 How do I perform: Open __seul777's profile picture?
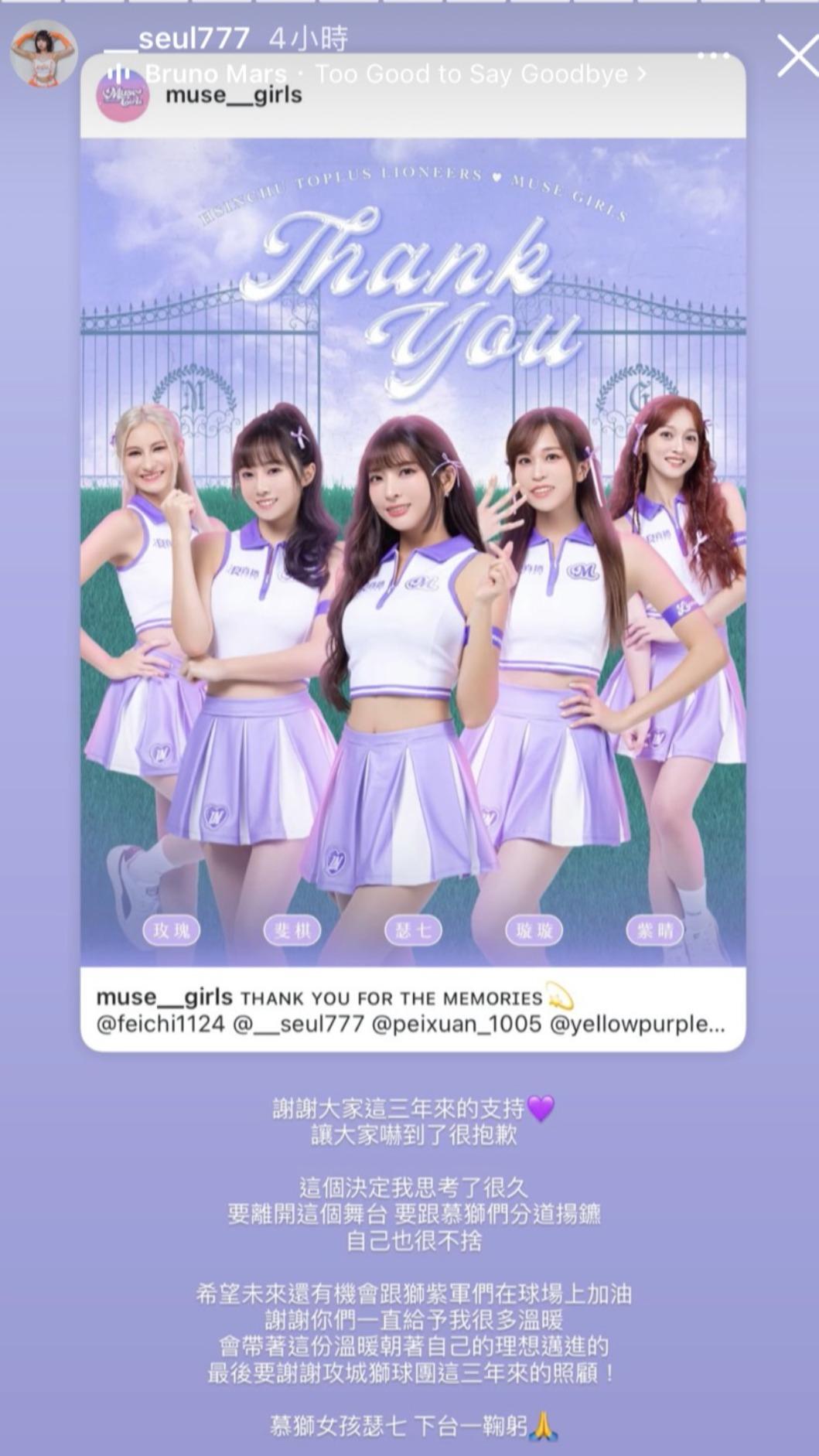pos(43,54)
